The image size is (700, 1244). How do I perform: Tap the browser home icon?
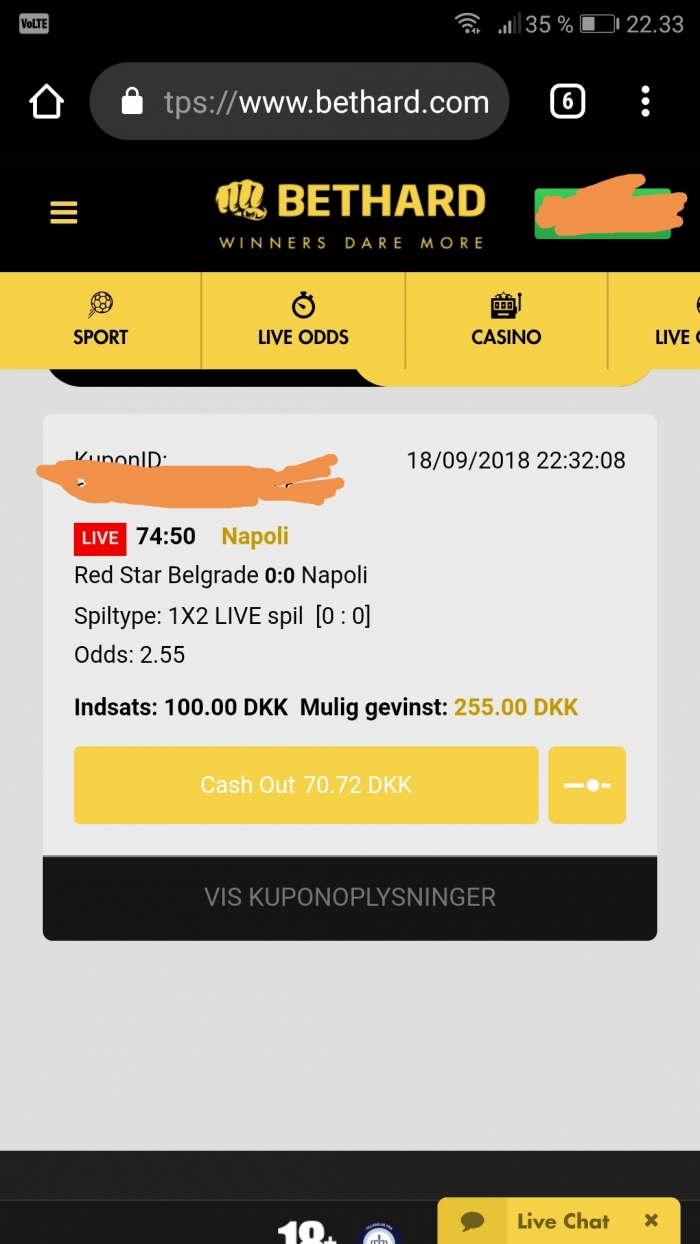click(47, 102)
